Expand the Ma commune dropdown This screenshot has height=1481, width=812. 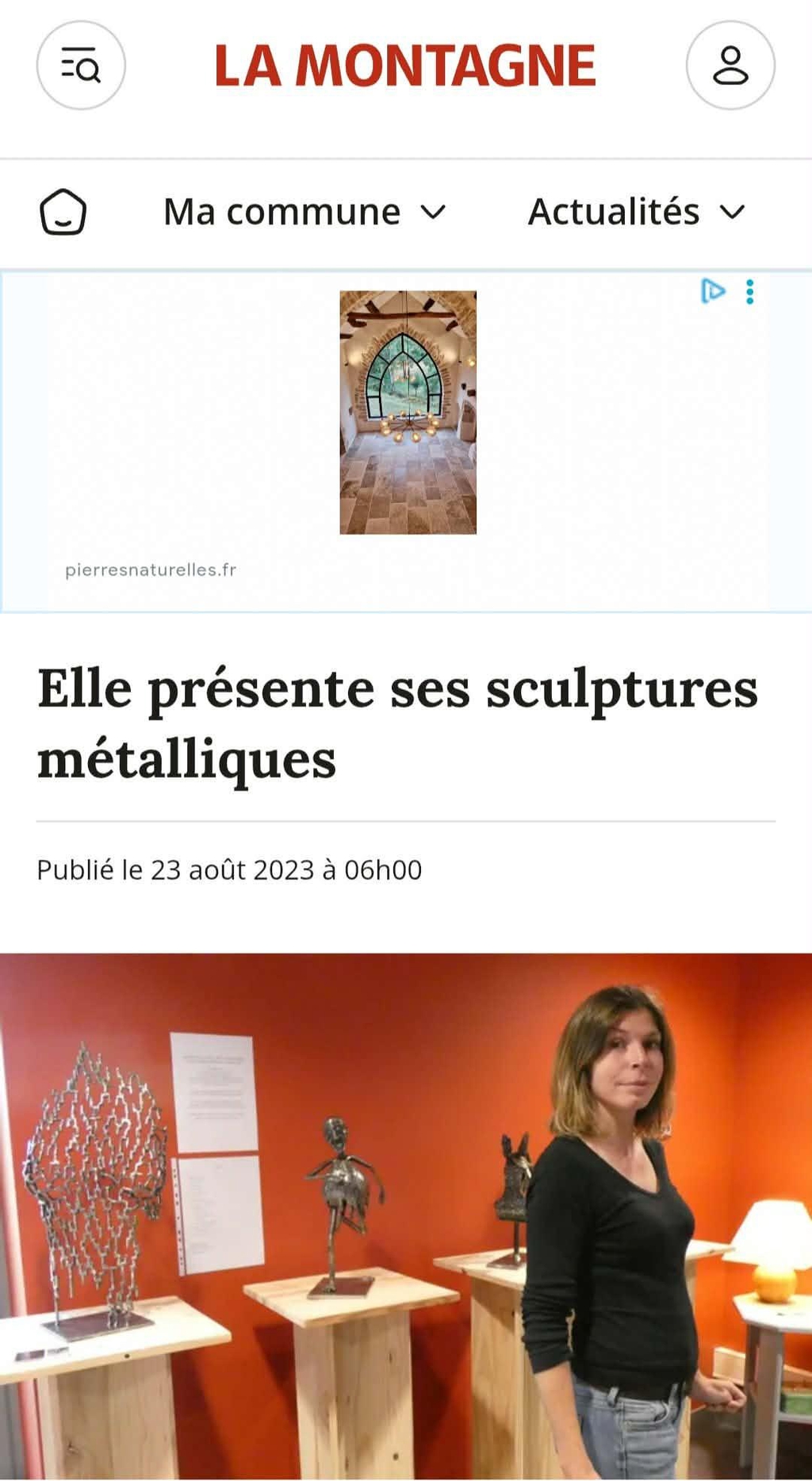(305, 212)
